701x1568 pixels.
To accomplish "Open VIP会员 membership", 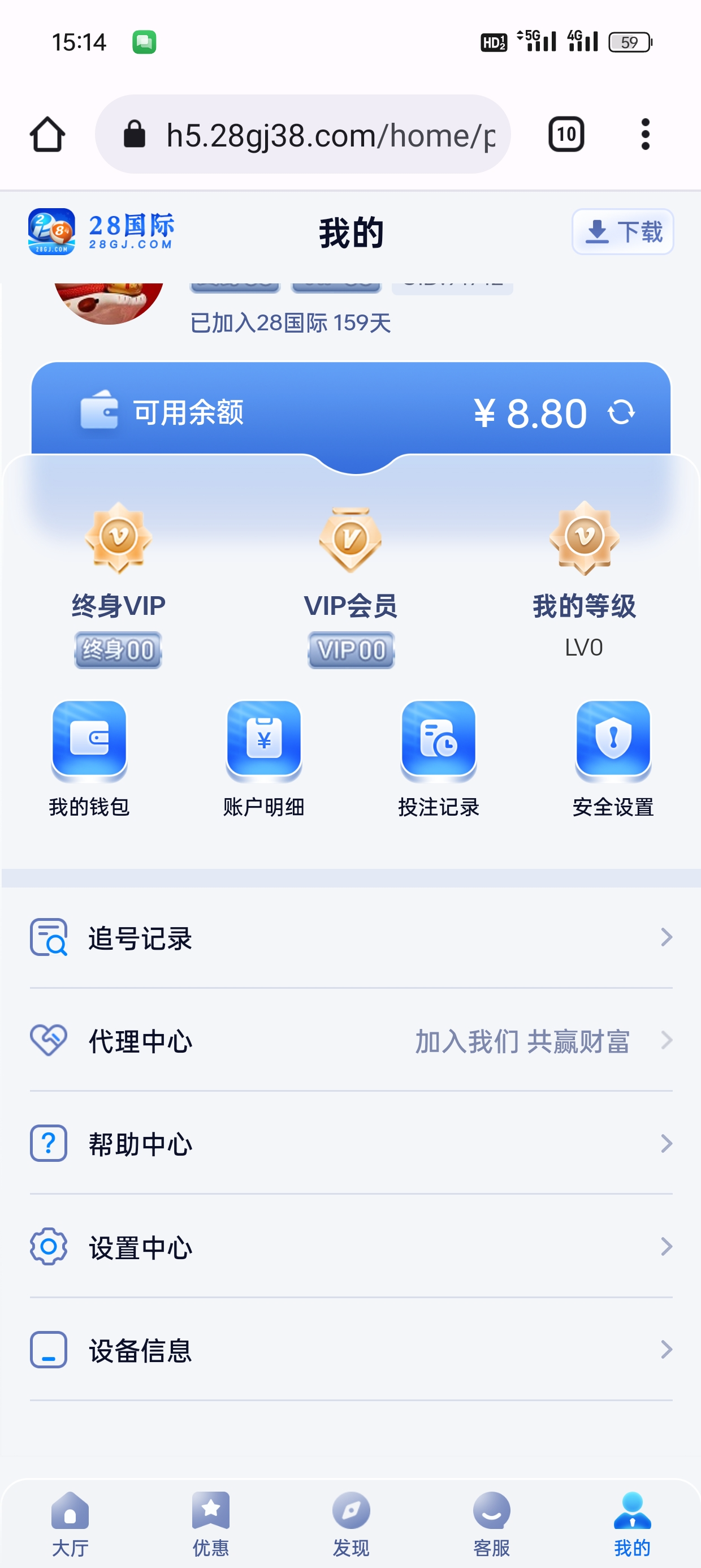I will coord(350,584).
